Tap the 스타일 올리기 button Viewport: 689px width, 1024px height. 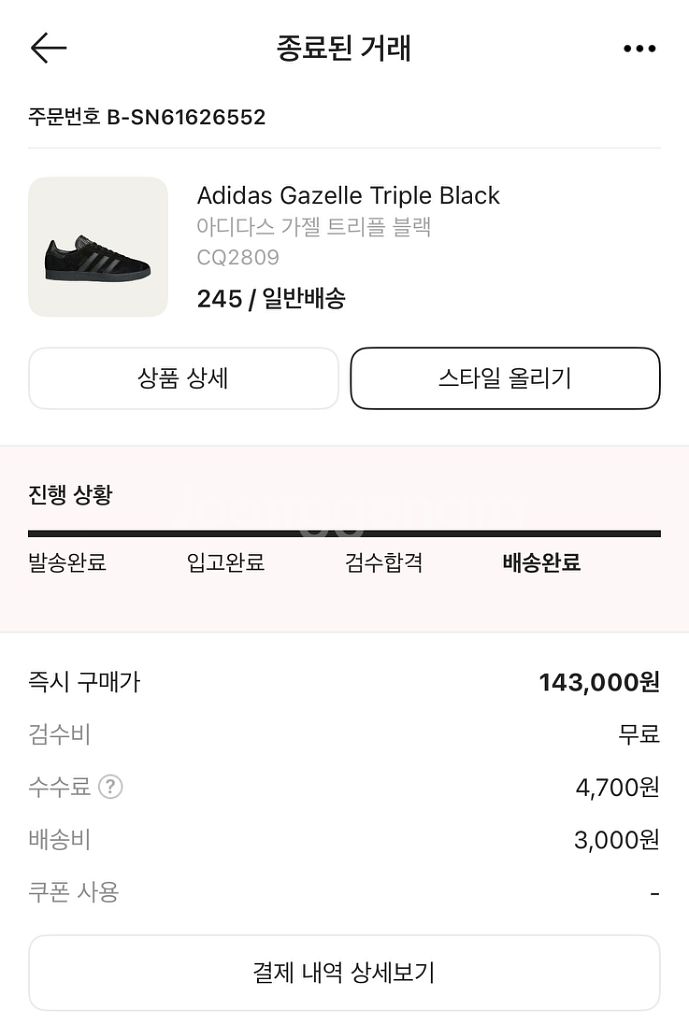(x=505, y=378)
